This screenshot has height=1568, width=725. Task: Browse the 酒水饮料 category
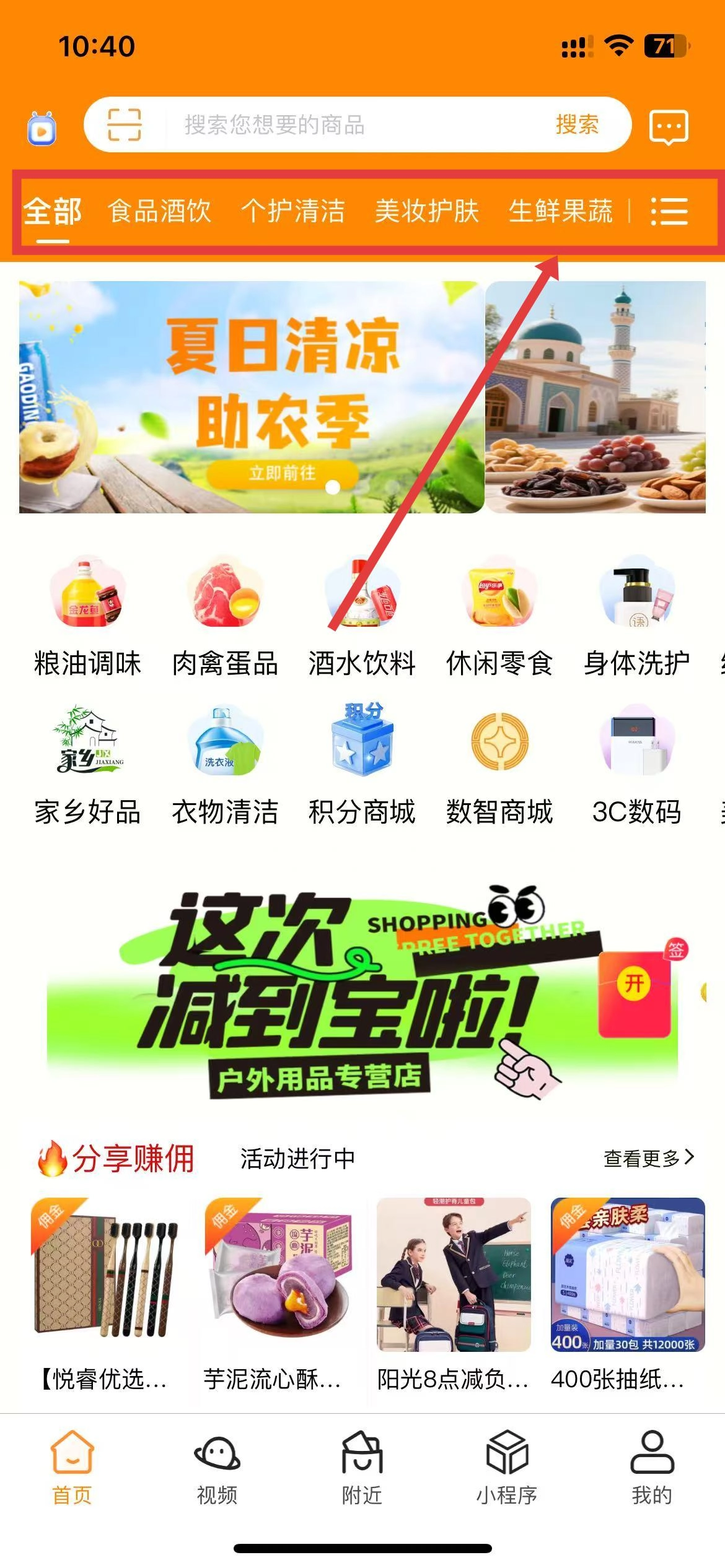pos(362,619)
